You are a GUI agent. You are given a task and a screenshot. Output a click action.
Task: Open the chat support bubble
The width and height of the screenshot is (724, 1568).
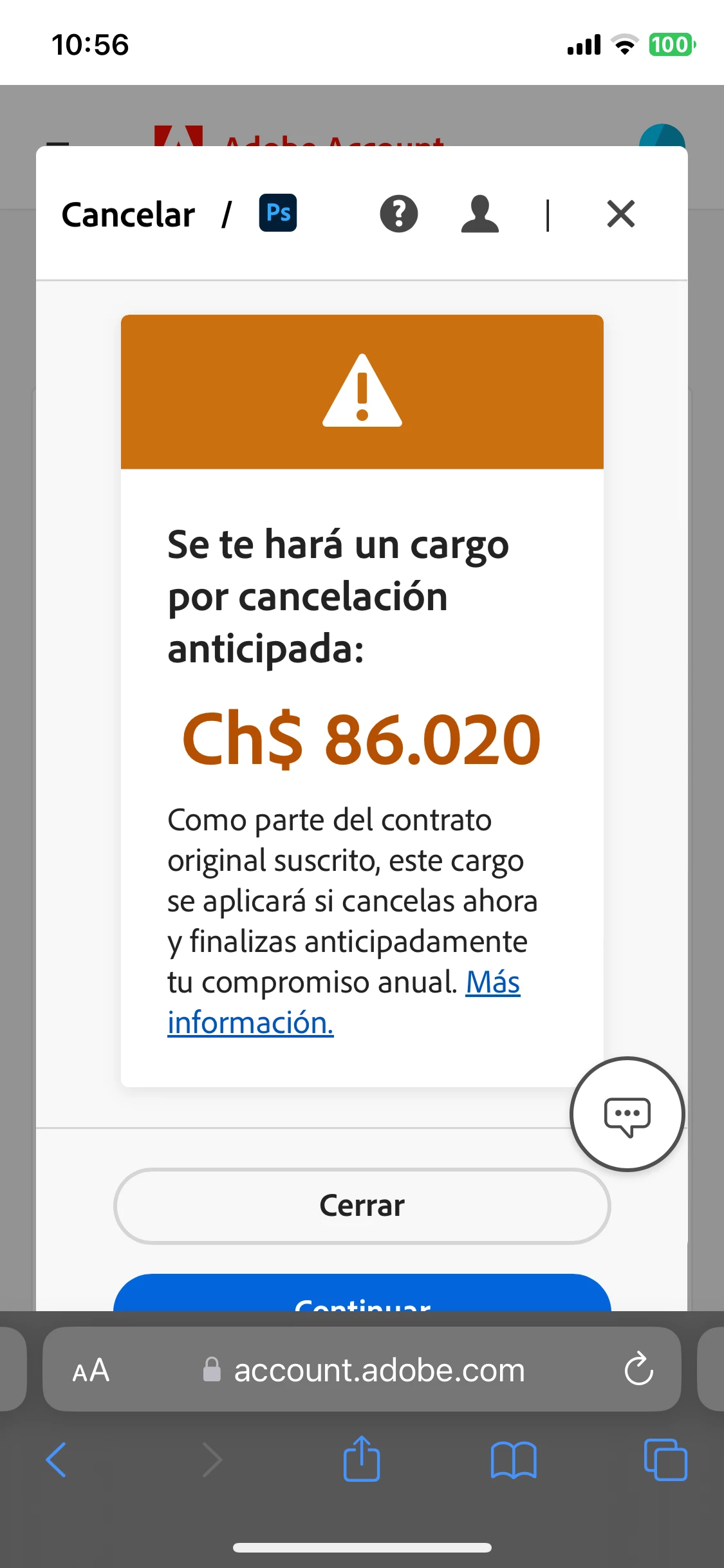coord(627,1114)
